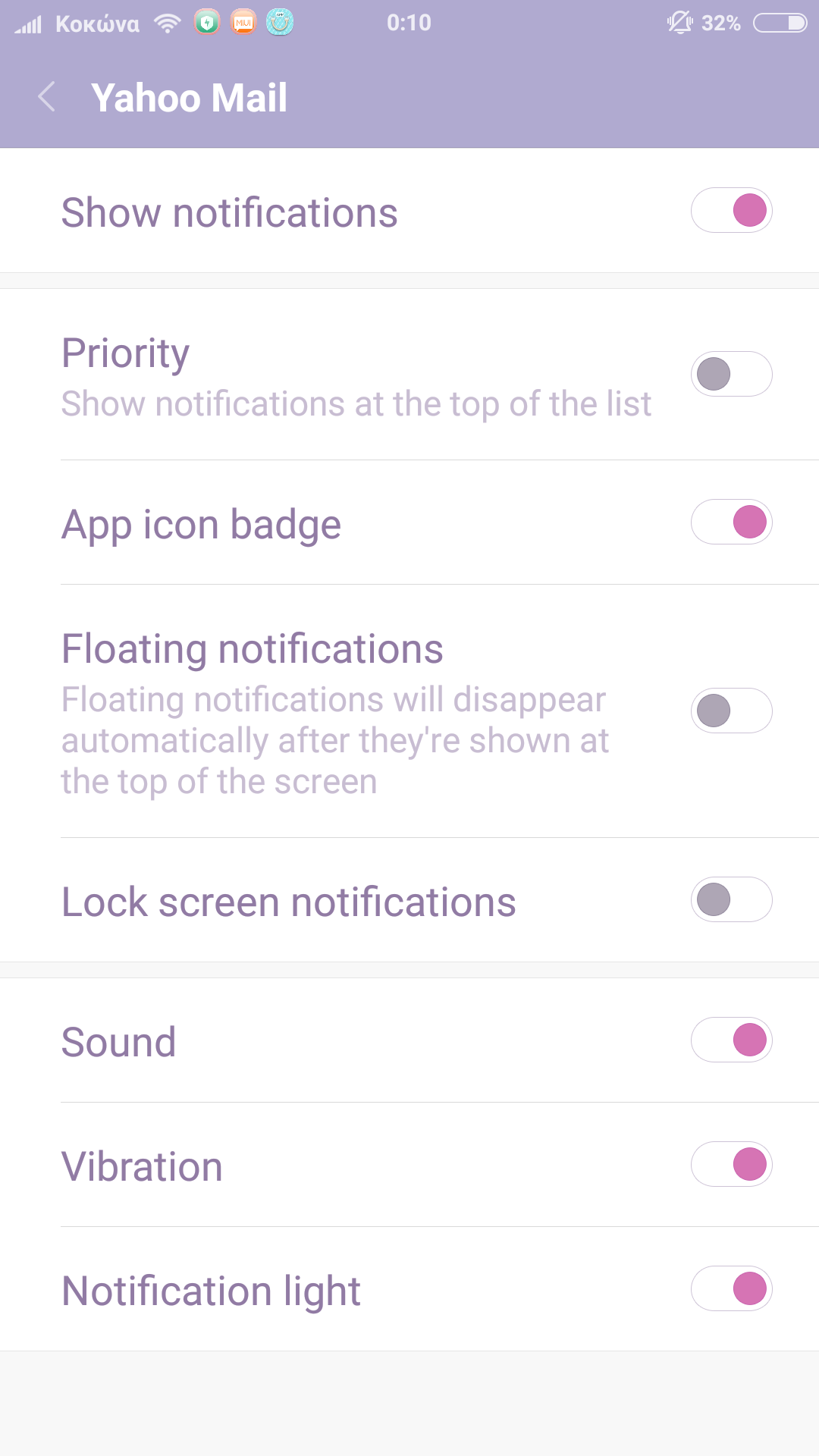
Task: Disable the Vibration toggle
Action: click(731, 1164)
